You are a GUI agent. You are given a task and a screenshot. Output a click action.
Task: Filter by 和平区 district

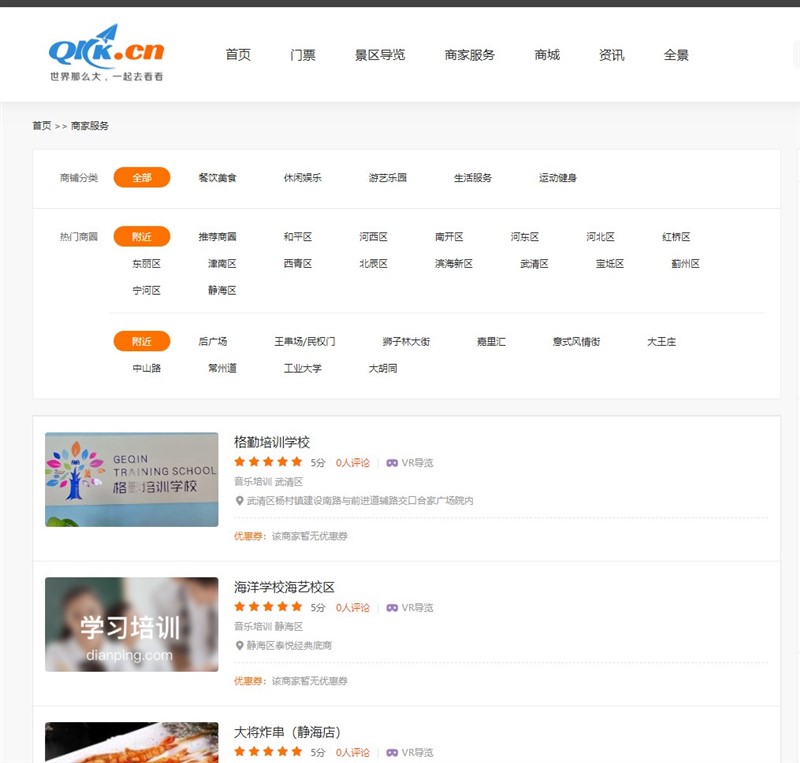pos(297,237)
